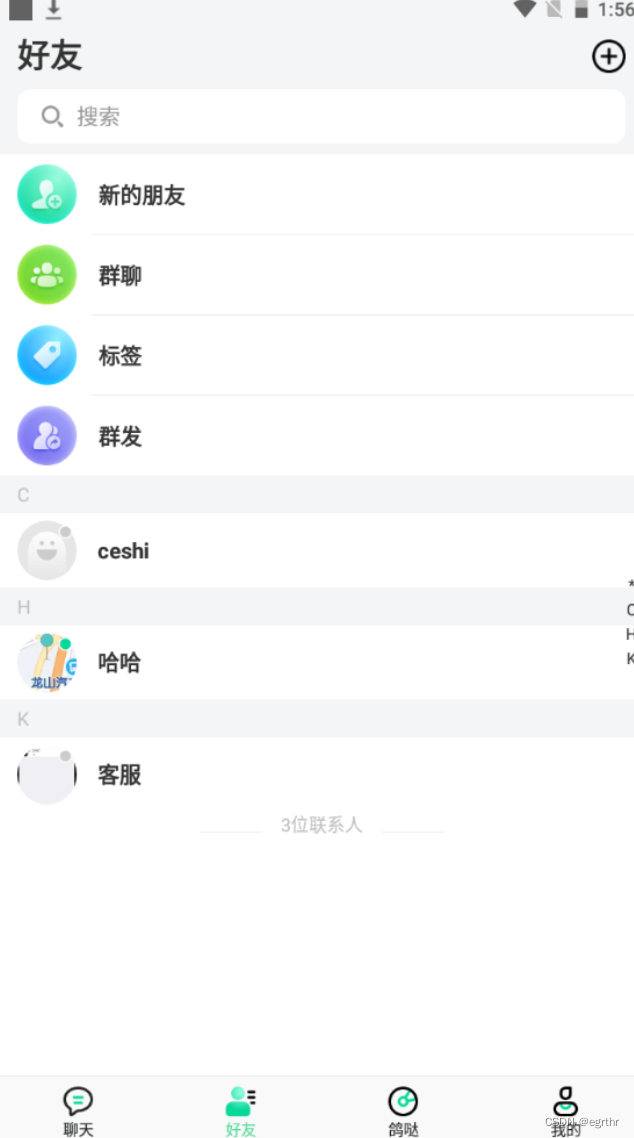The image size is (634, 1138).
Task: Select the 好友 tab
Action: coord(241,1110)
